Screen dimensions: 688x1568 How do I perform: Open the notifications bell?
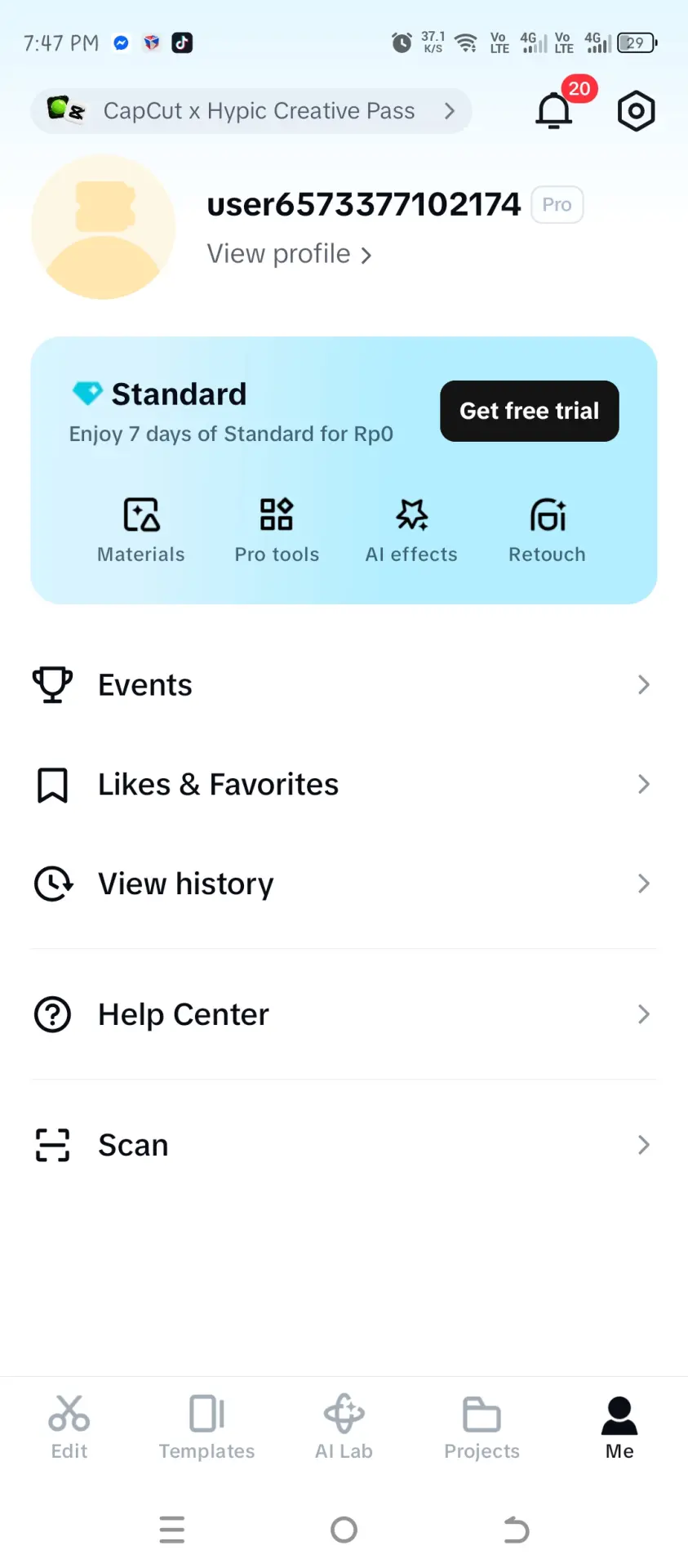(554, 111)
